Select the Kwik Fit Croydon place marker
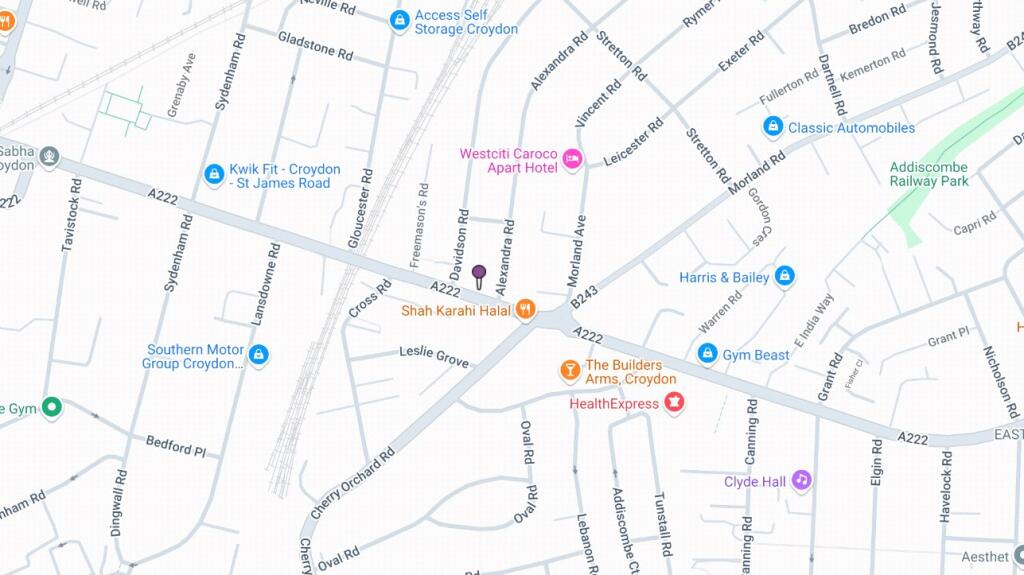The height and width of the screenshot is (575, 1024). 213,175
